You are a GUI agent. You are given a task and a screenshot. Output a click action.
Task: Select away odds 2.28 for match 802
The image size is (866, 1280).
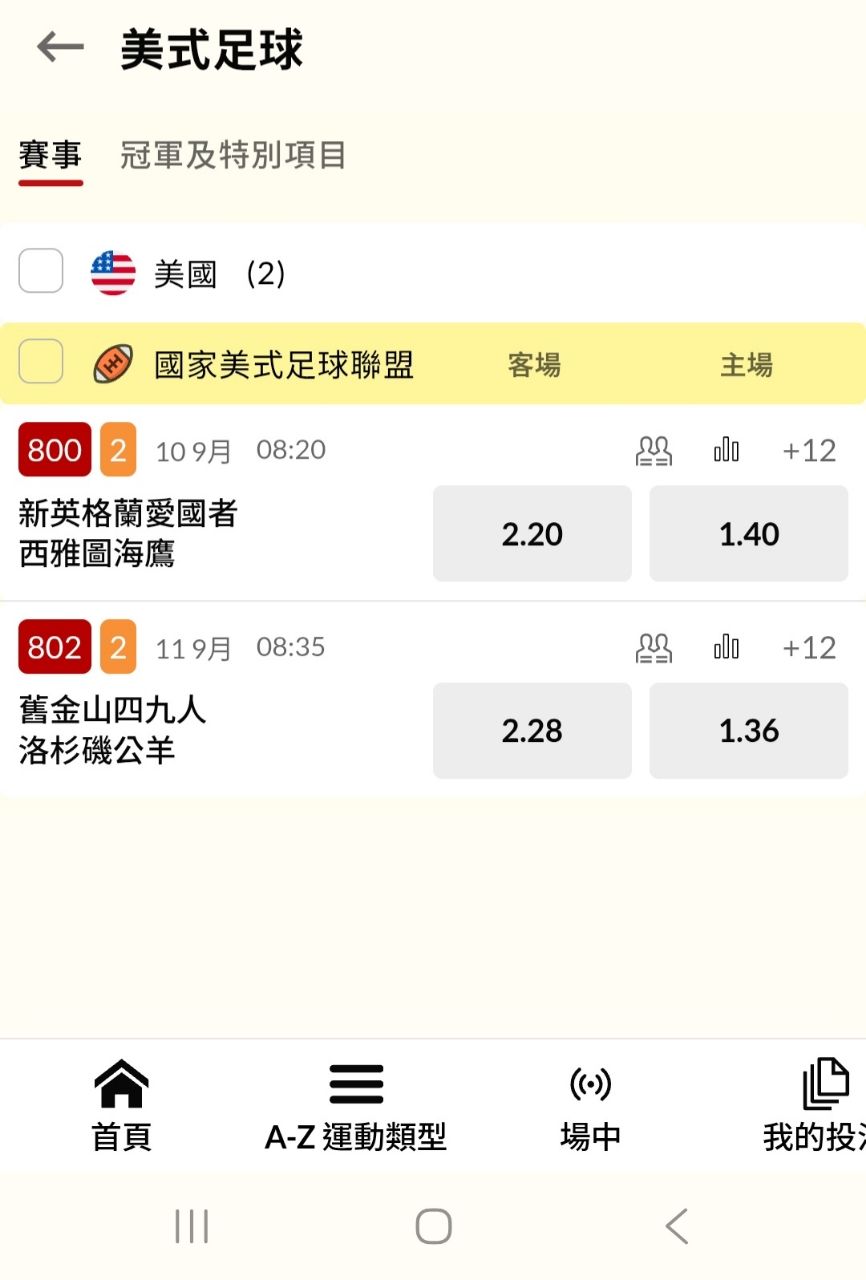pyautogui.click(x=532, y=731)
